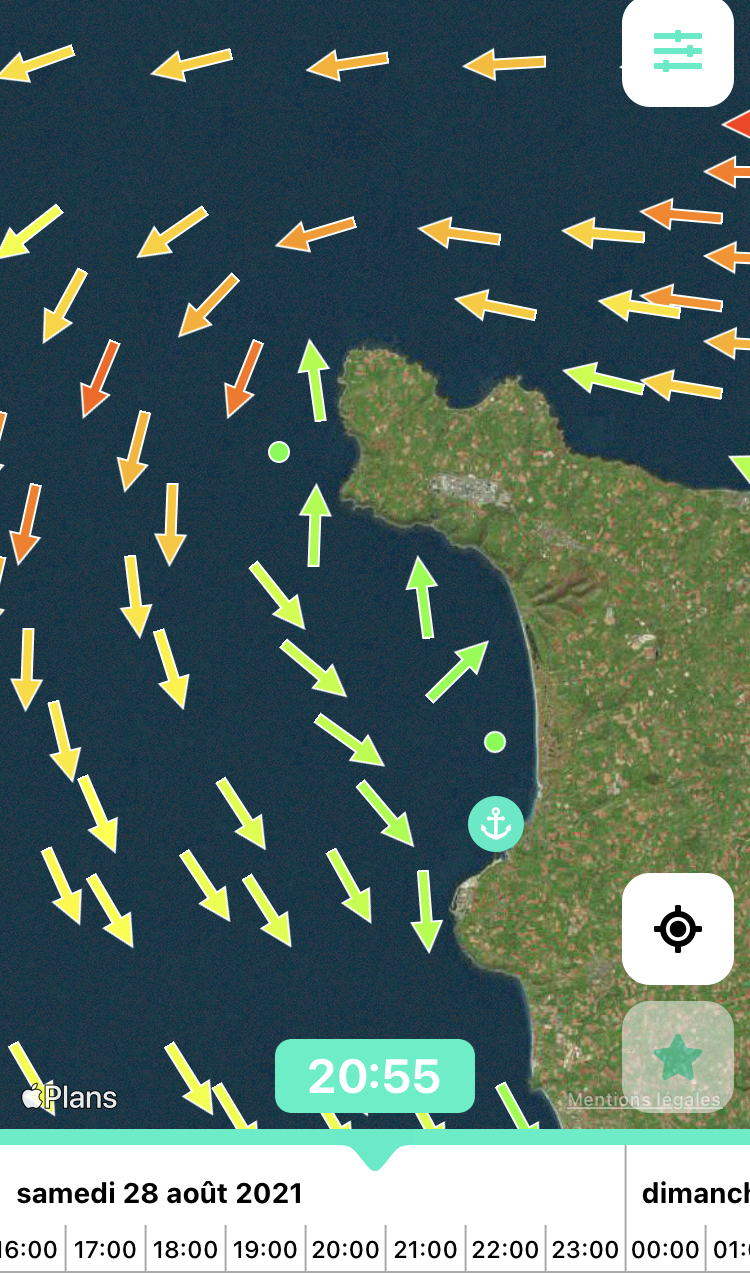750x1273 pixels.
Task: Open the Mentions légales link
Action: 644,1100
